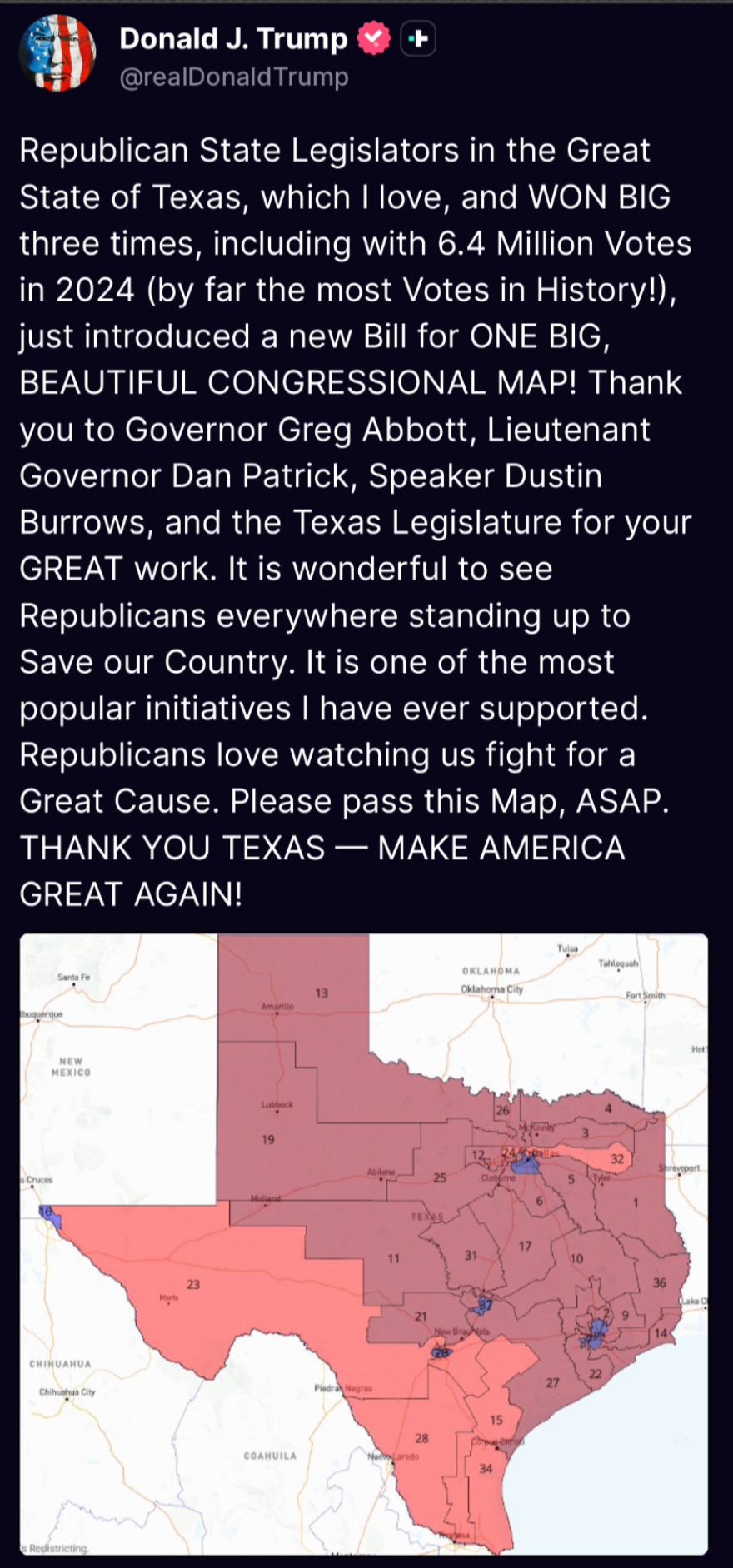Image resolution: width=733 pixels, height=1568 pixels.
Task: Open the Texas congressional map image
Action: tap(364, 1243)
